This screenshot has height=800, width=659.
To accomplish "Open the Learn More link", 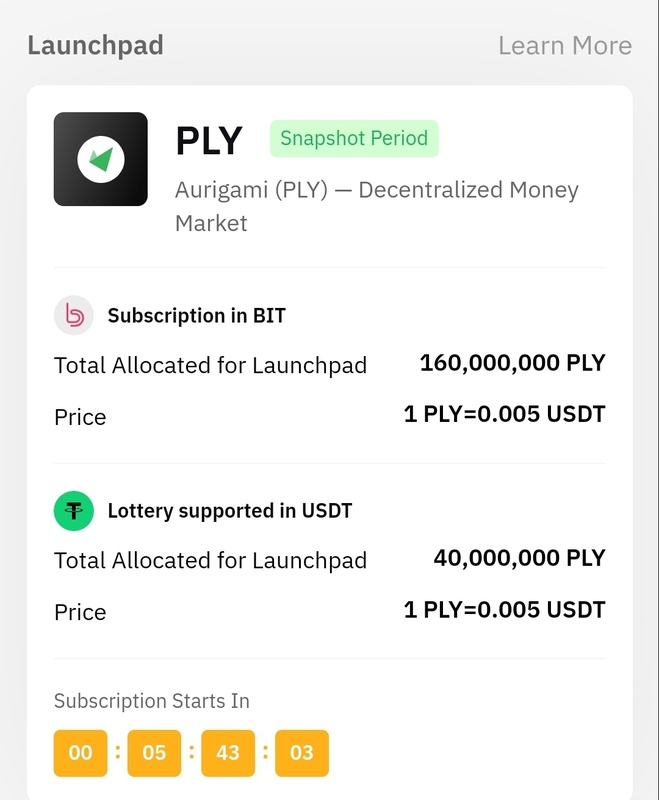I will coord(565,46).
